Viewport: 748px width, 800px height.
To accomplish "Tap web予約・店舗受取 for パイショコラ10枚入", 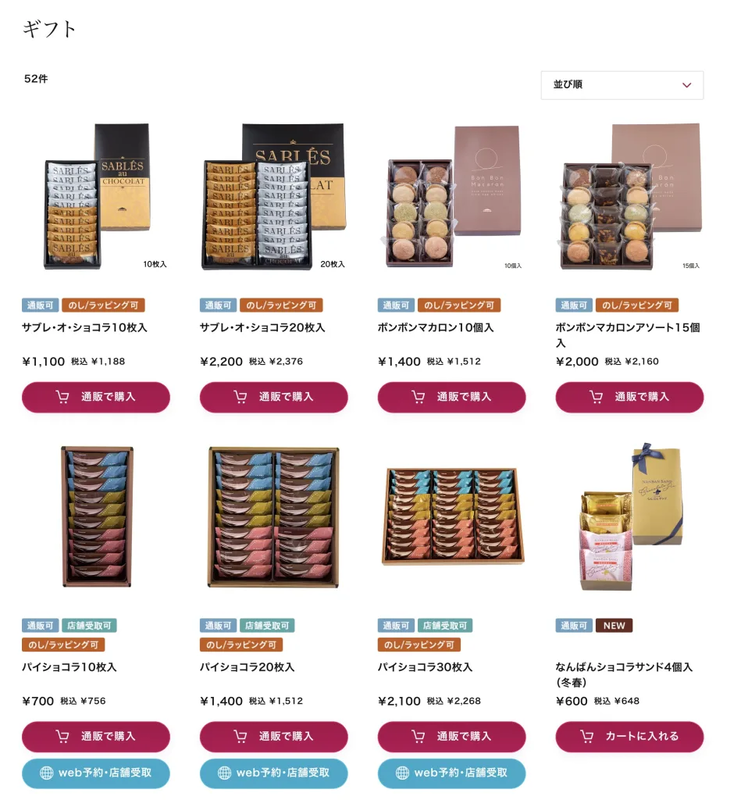I will pyautogui.click(x=96, y=773).
